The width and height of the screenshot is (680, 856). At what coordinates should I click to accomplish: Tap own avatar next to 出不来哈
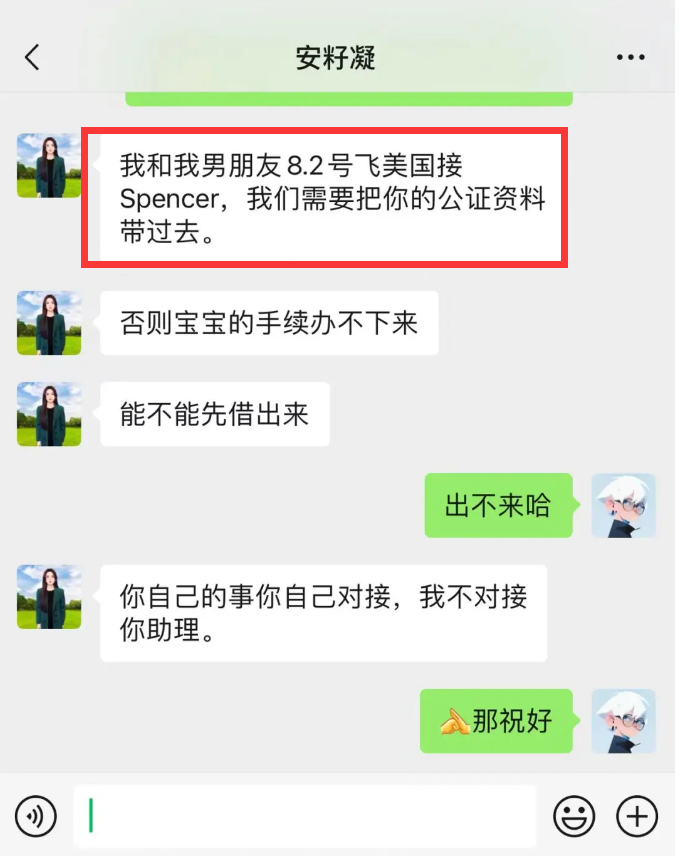pyautogui.click(x=623, y=505)
